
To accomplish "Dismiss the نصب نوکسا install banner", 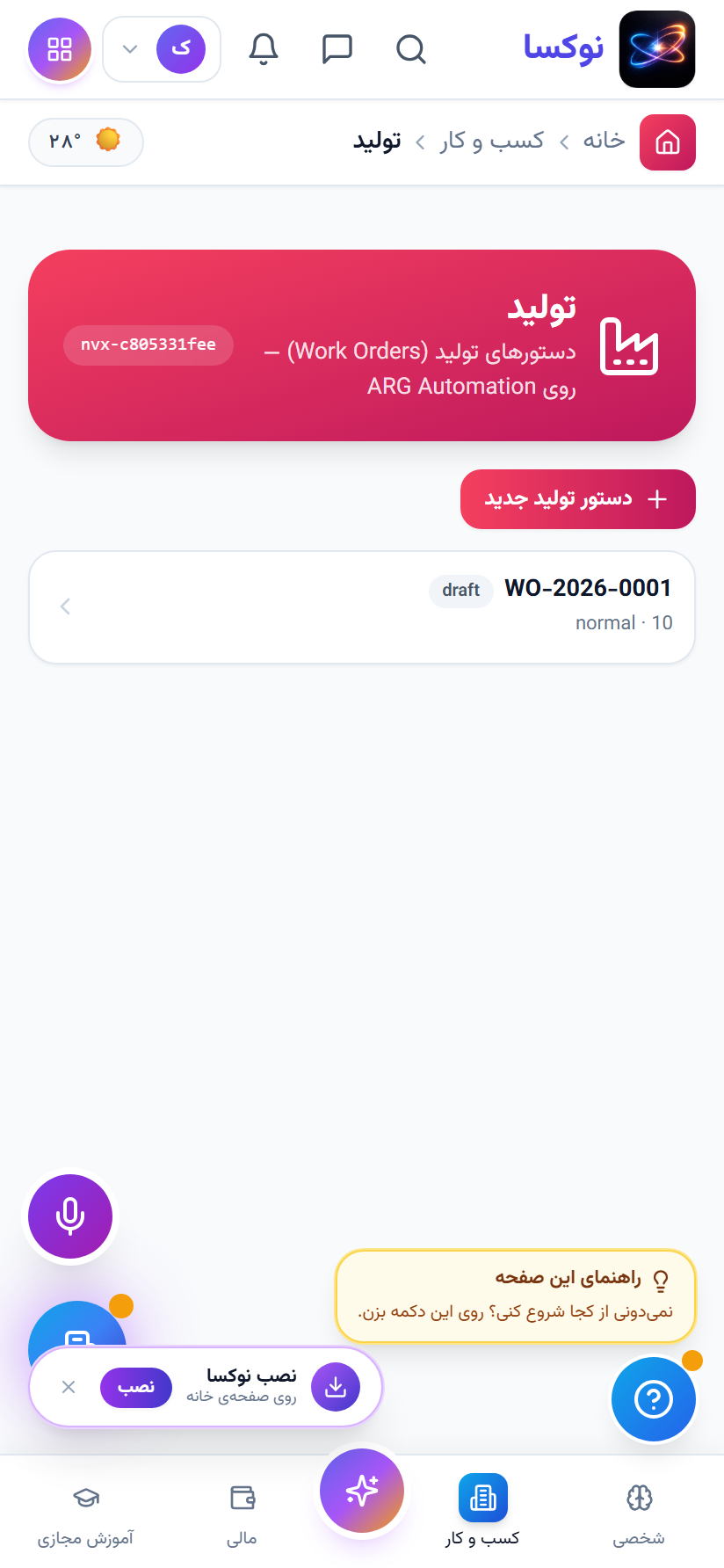I will coord(69,1387).
